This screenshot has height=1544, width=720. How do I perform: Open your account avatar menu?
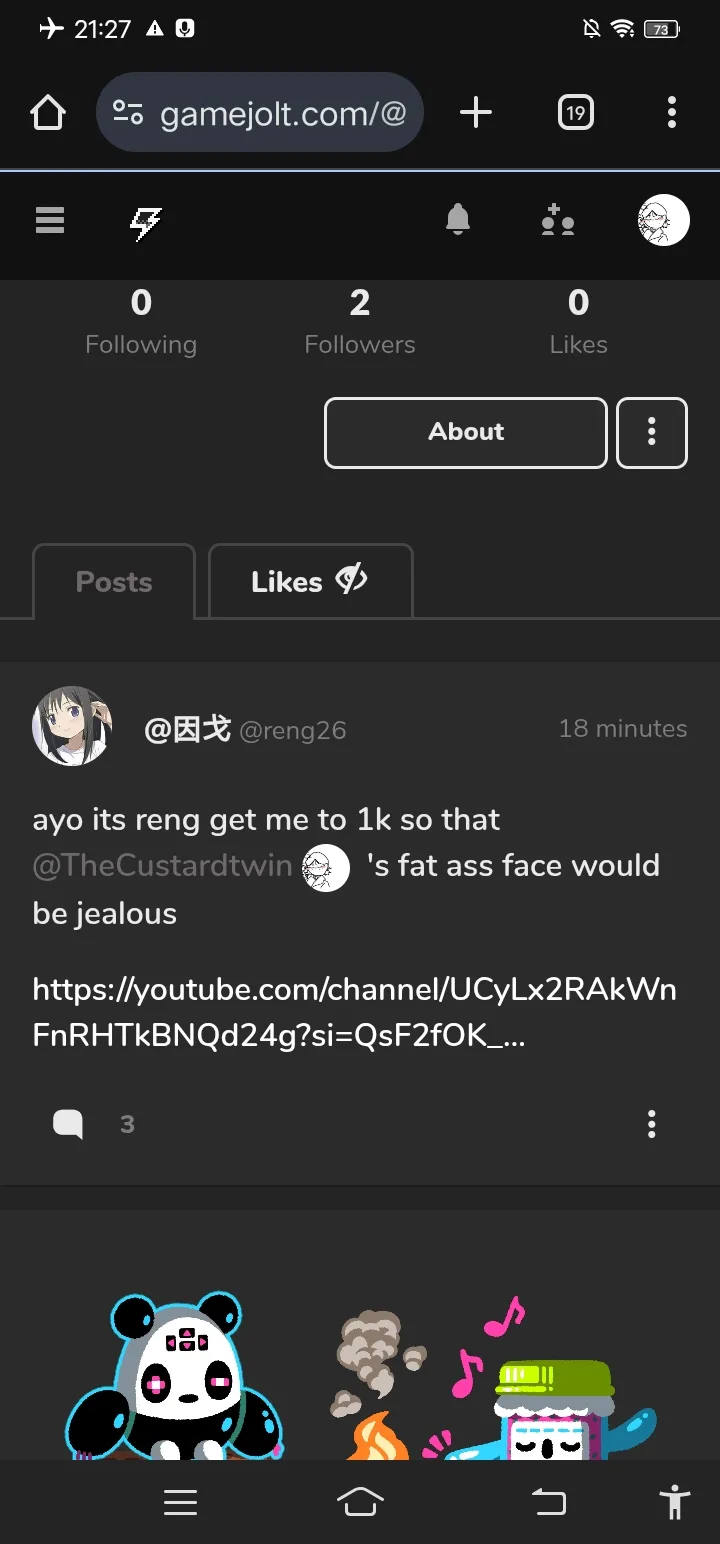pos(663,220)
